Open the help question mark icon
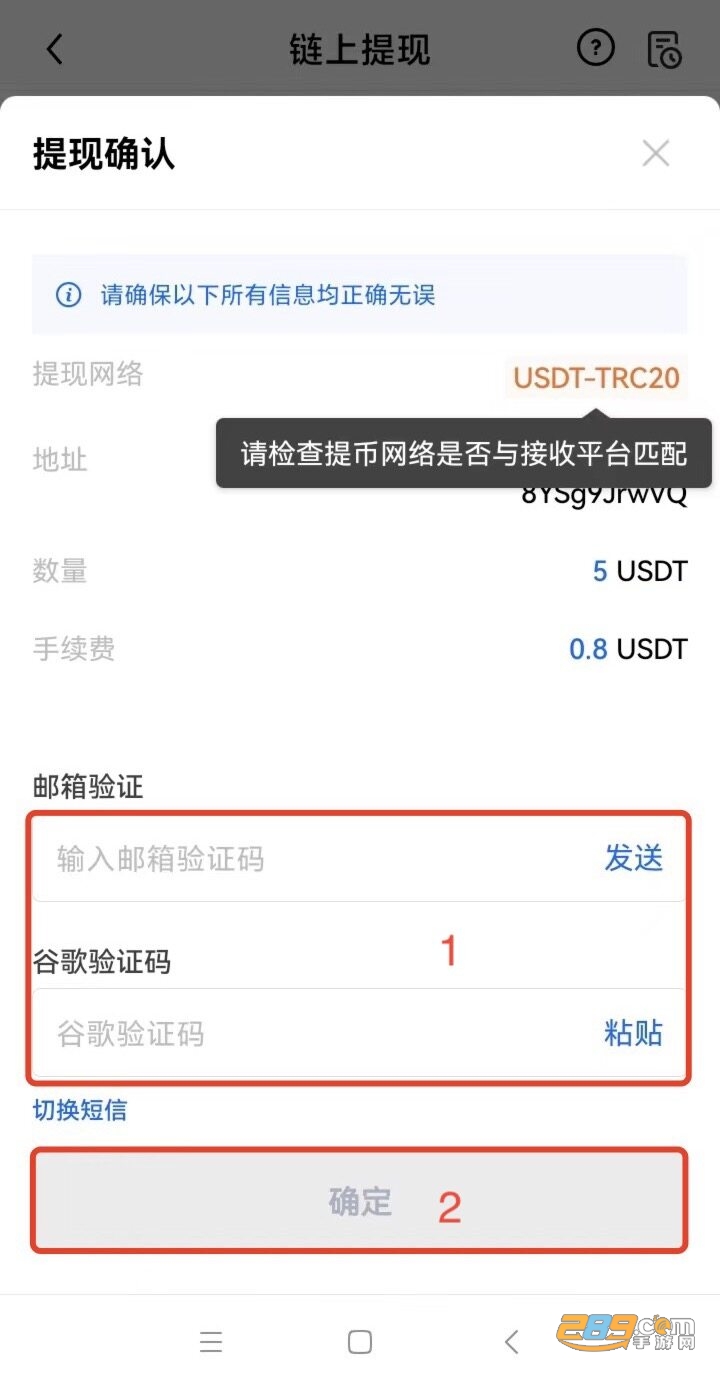Viewport: 720px width, 1390px height. click(596, 48)
